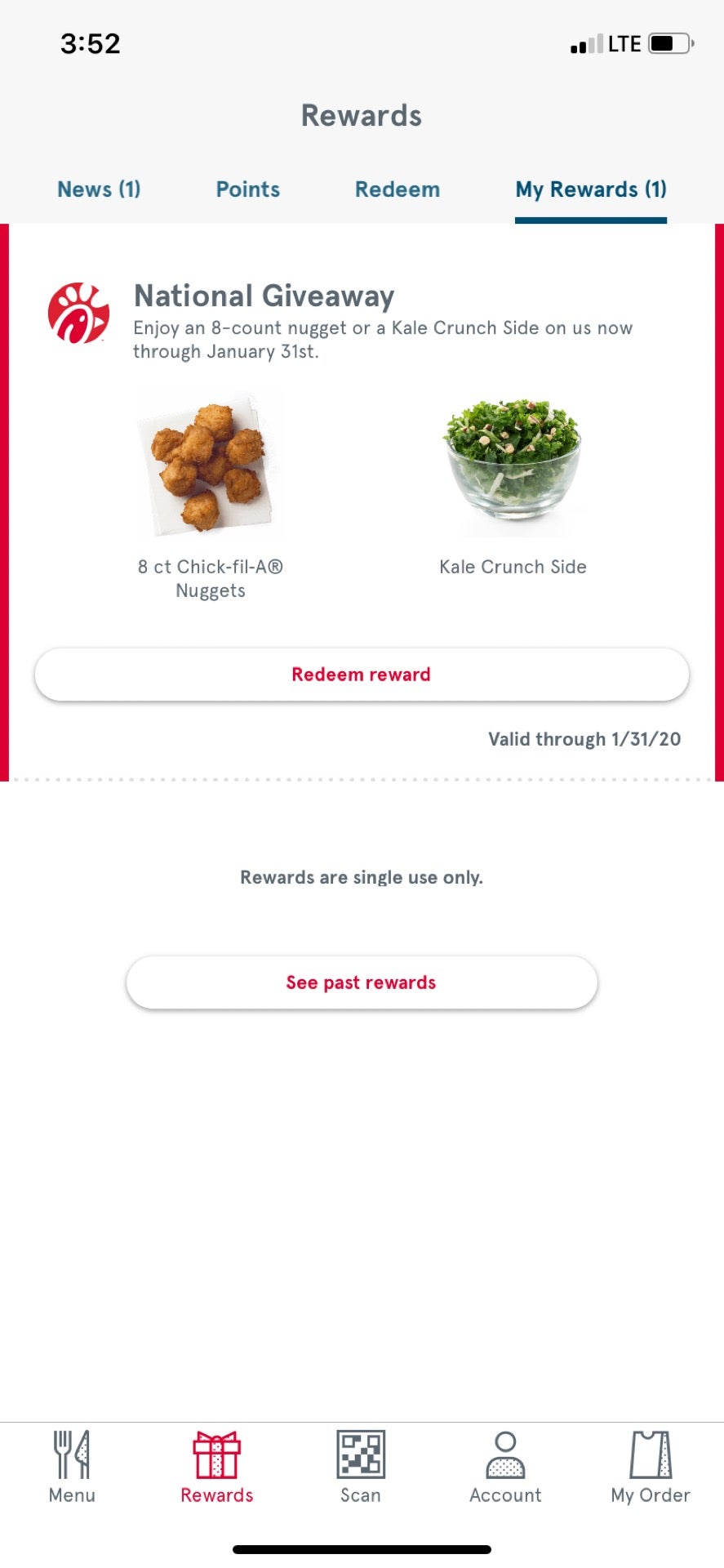This screenshot has height=1568, width=724.
Task: Go to the Account section
Action: tap(505, 1467)
